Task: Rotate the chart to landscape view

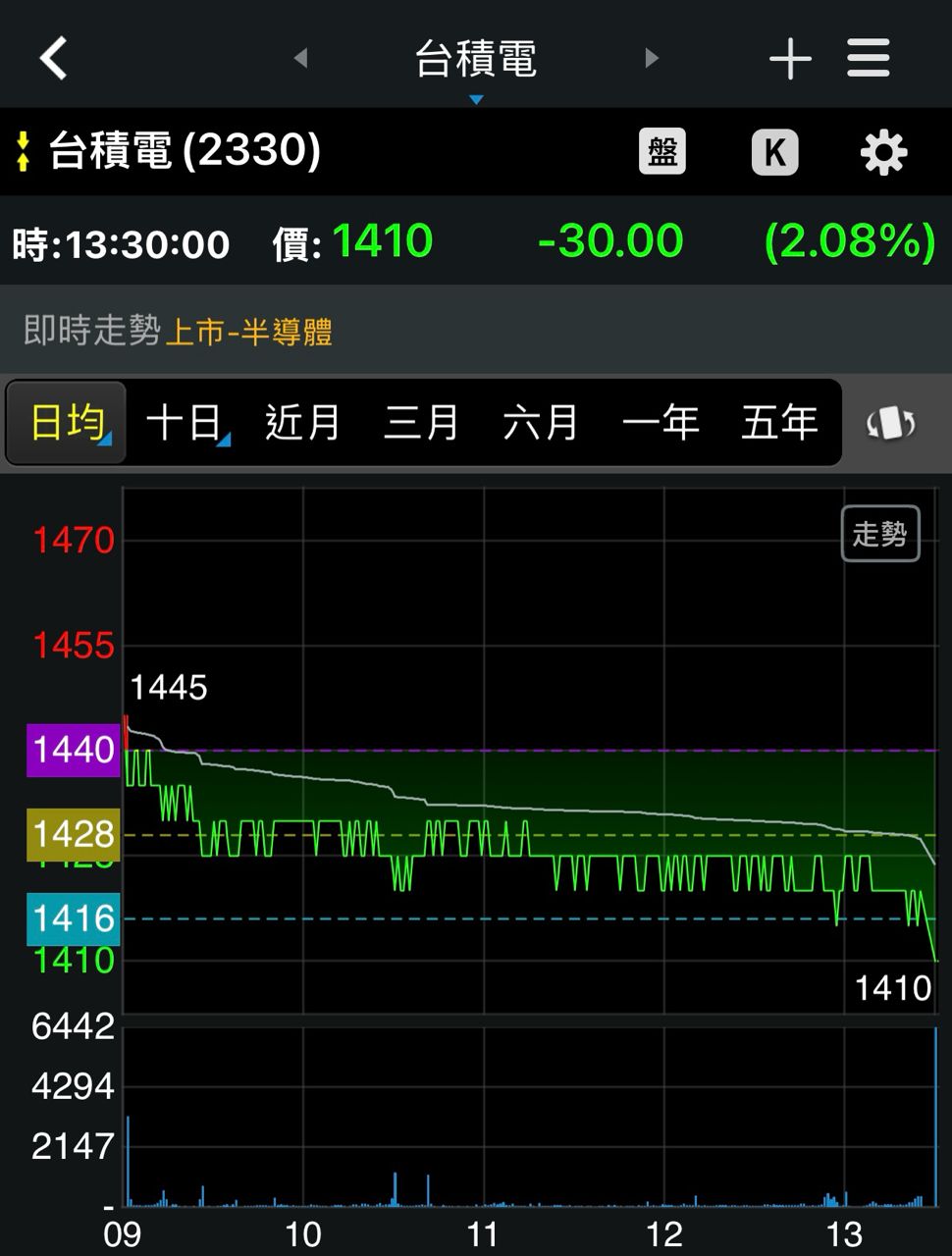Action: (x=890, y=424)
